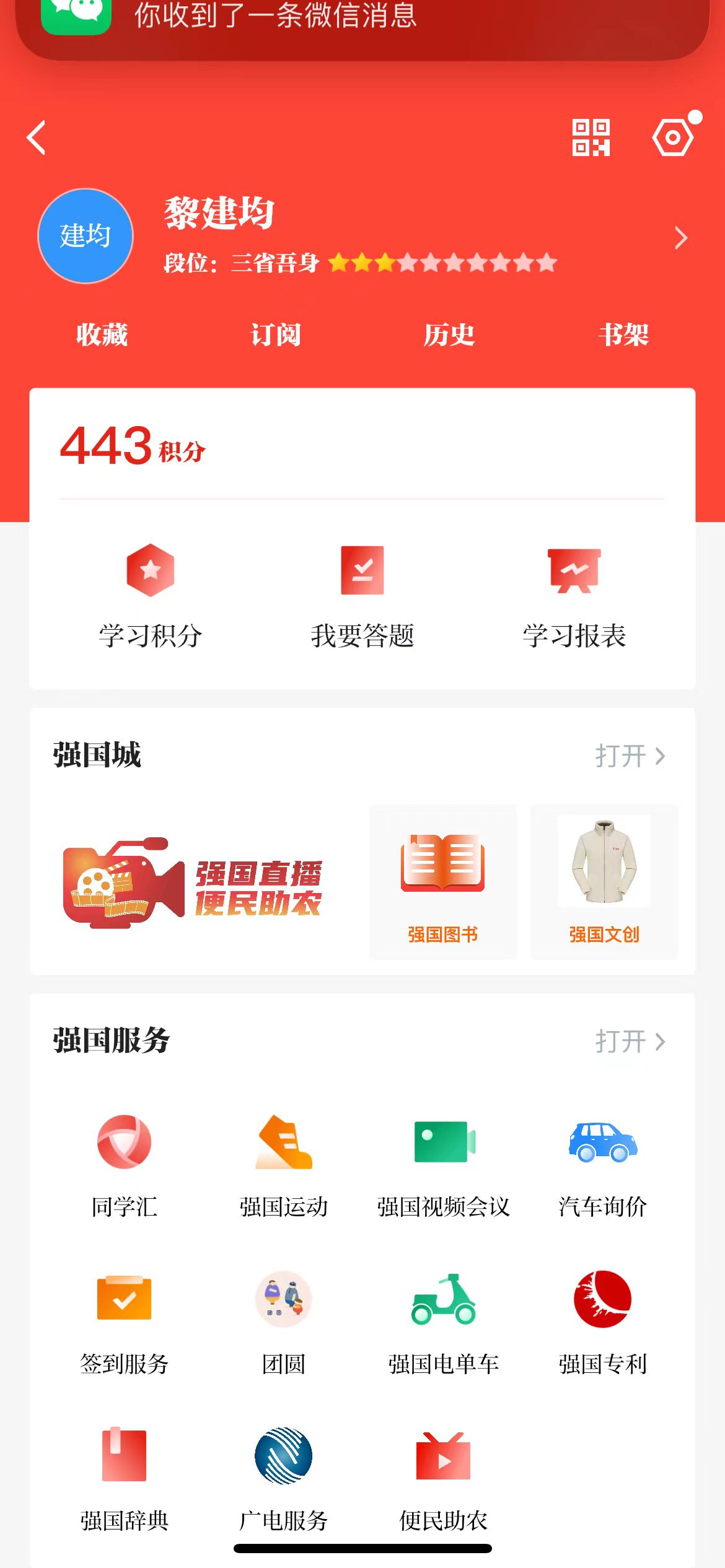Open the 强国文创 tile
Viewport: 725px width, 1568px height.
[x=604, y=882]
